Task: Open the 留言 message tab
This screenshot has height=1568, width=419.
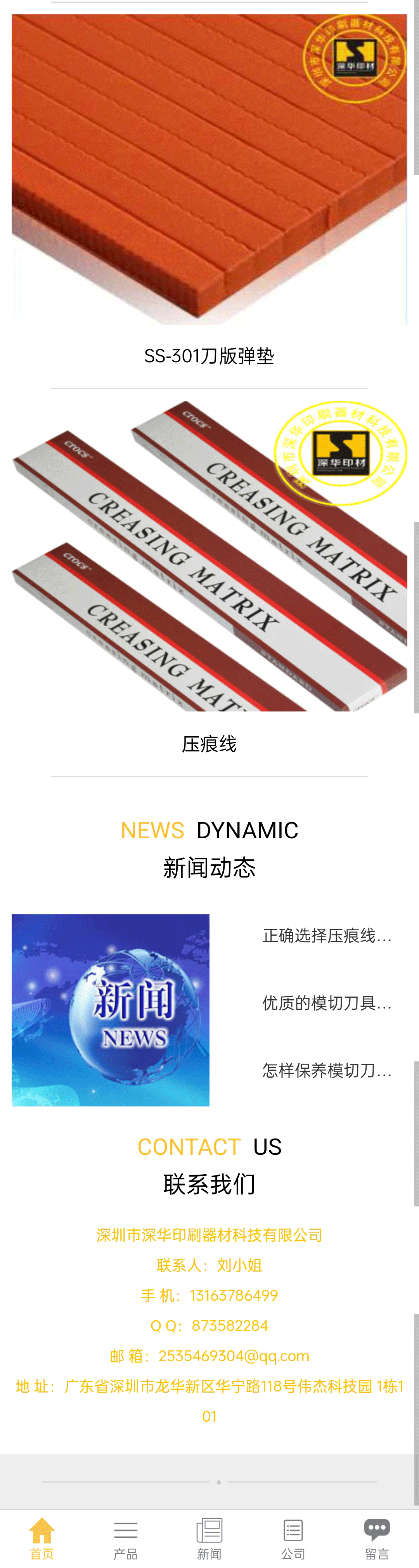Action: click(377, 1538)
